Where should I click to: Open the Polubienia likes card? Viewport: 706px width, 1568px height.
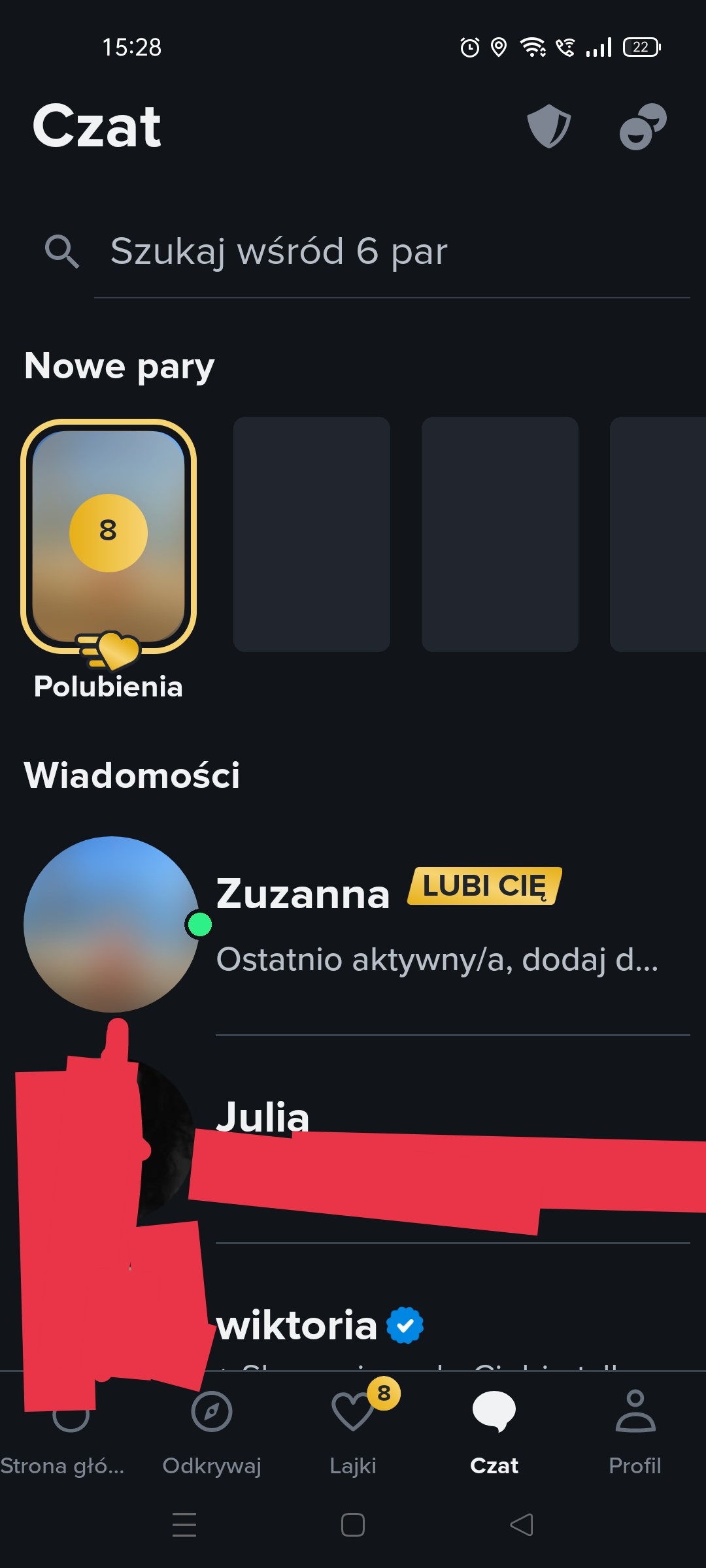[109, 537]
